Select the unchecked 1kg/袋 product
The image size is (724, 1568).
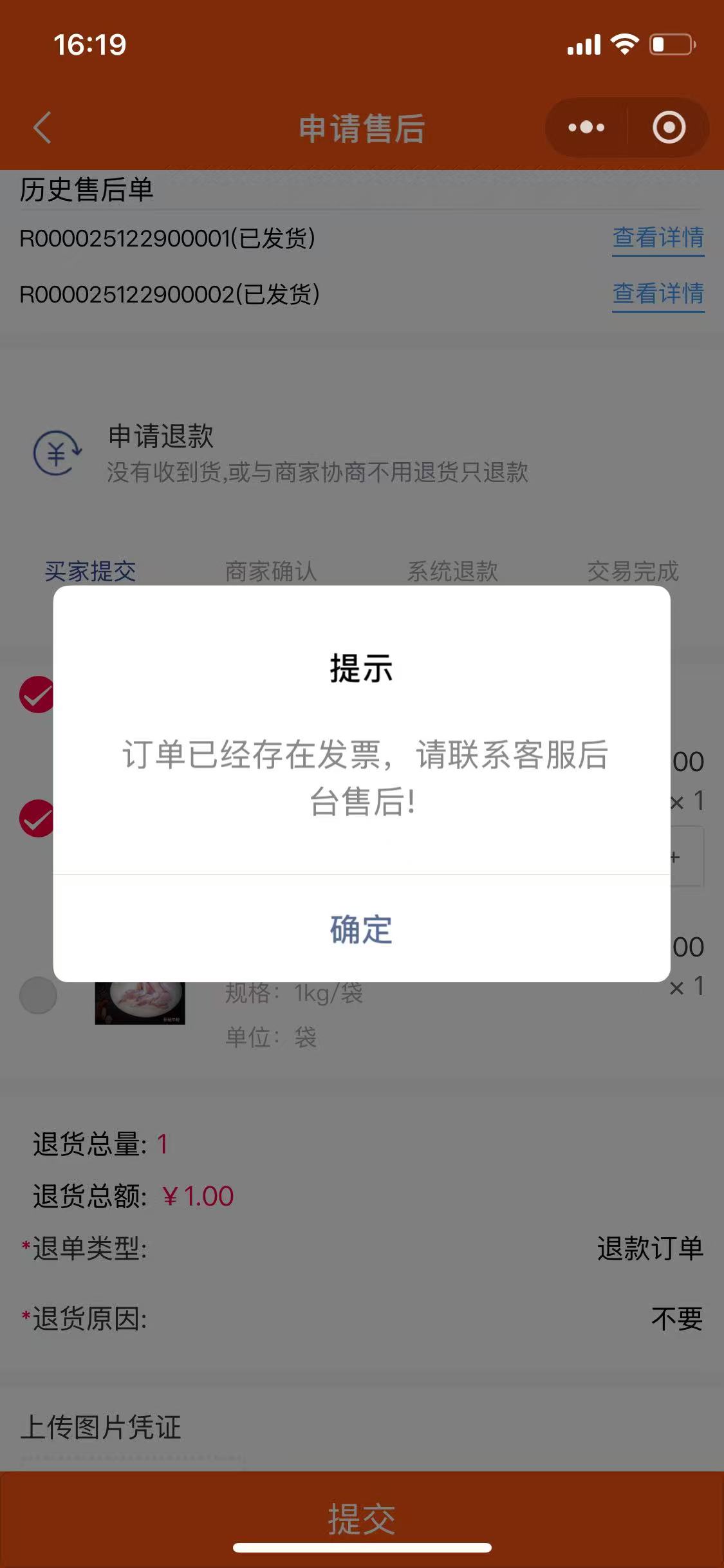point(39,995)
